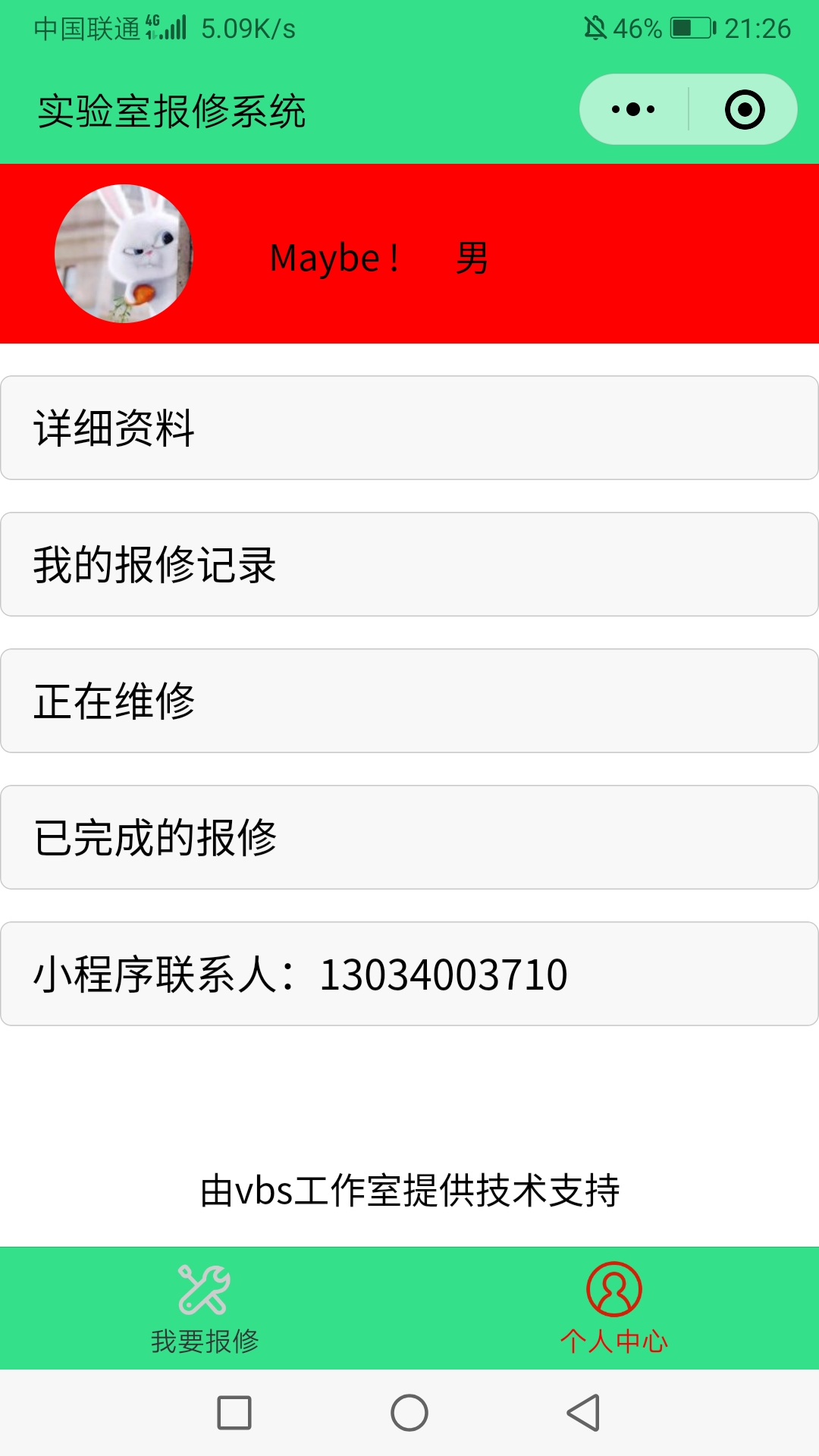This screenshot has width=819, height=1456.
Task: Tap the rabbit profile avatar
Action: click(x=124, y=253)
